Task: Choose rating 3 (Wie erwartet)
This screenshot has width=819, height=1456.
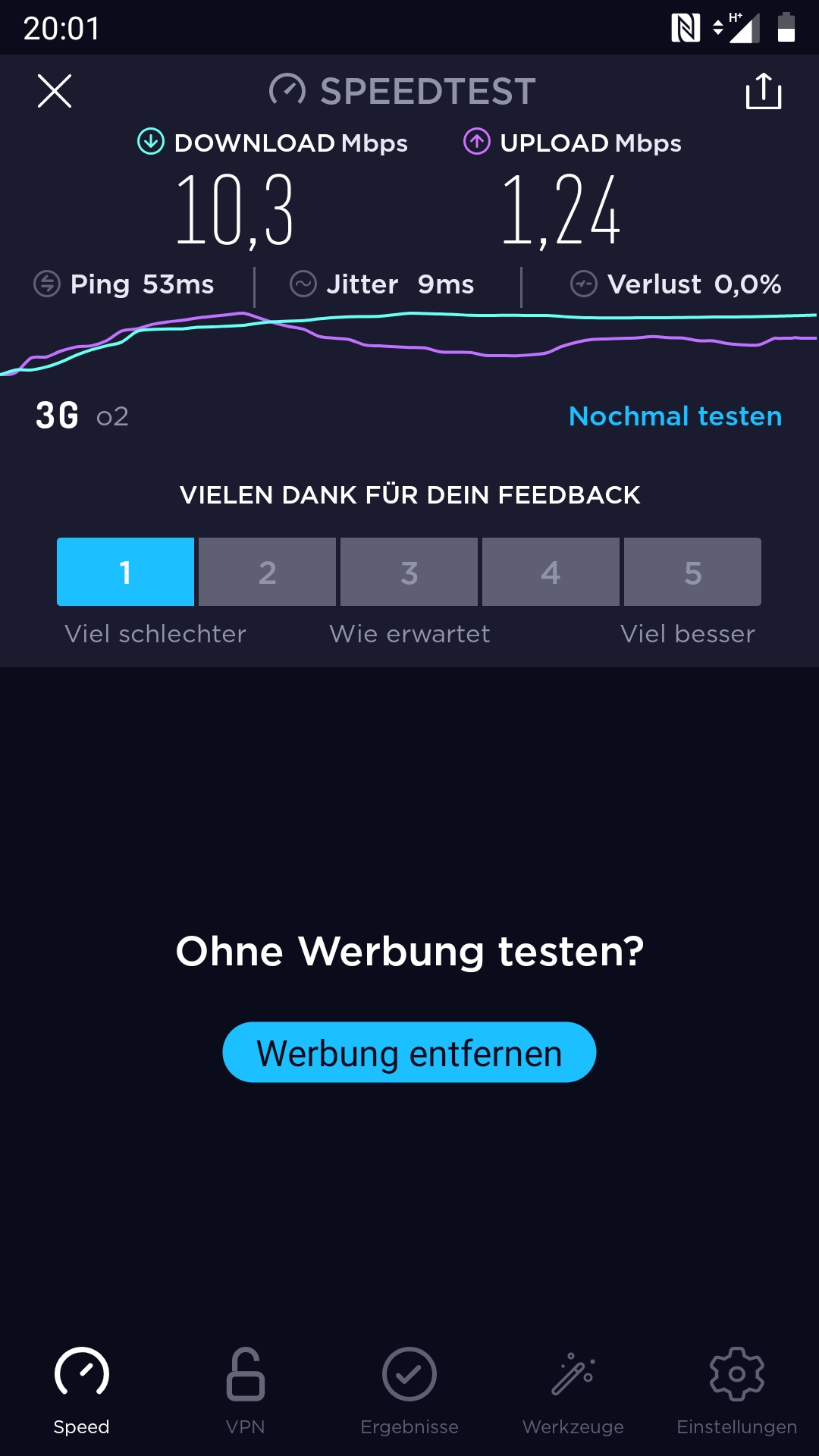Action: 409,572
